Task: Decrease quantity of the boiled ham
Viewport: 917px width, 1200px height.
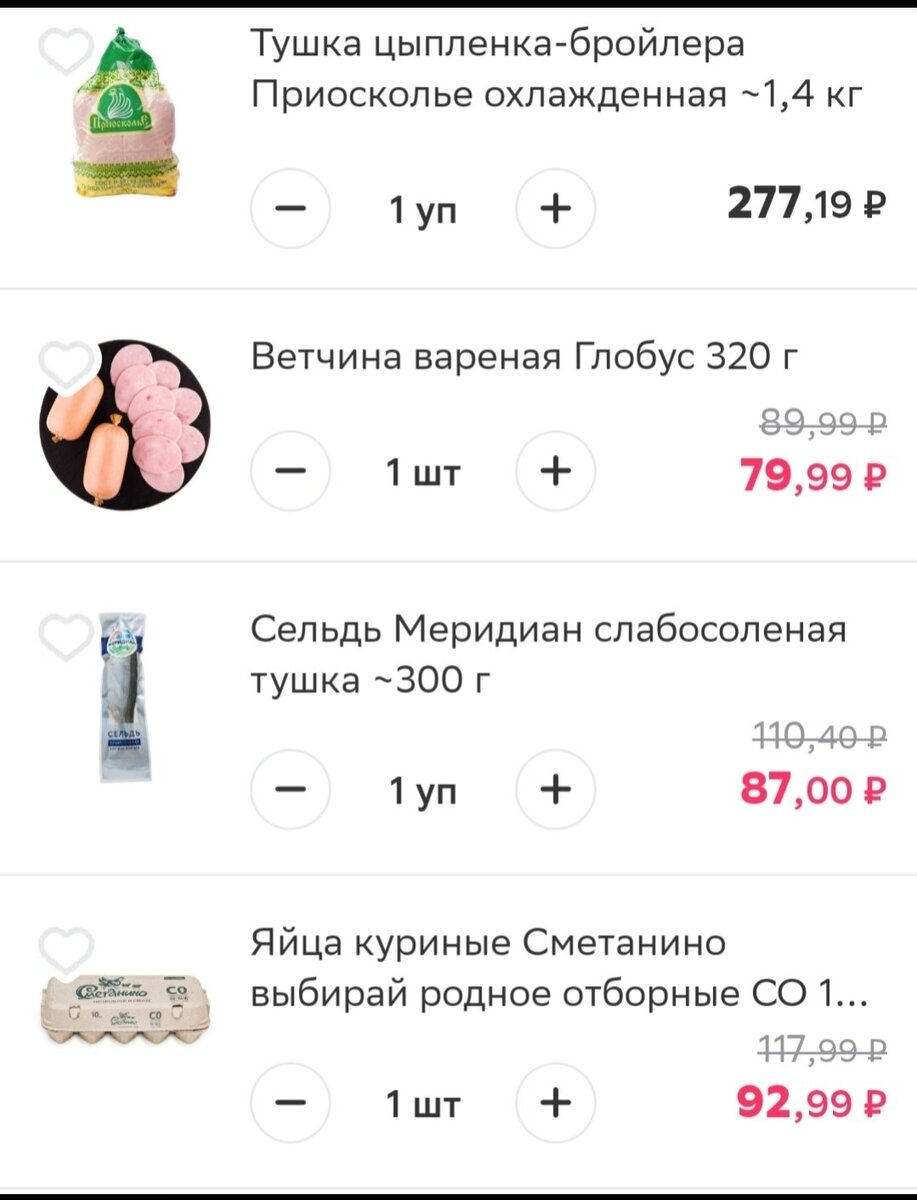Action: tap(290, 470)
